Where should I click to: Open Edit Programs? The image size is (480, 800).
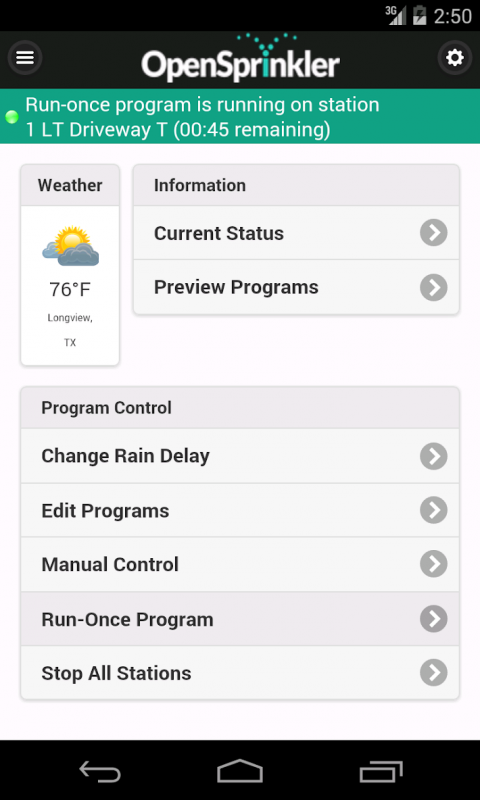[x=240, y=510]
